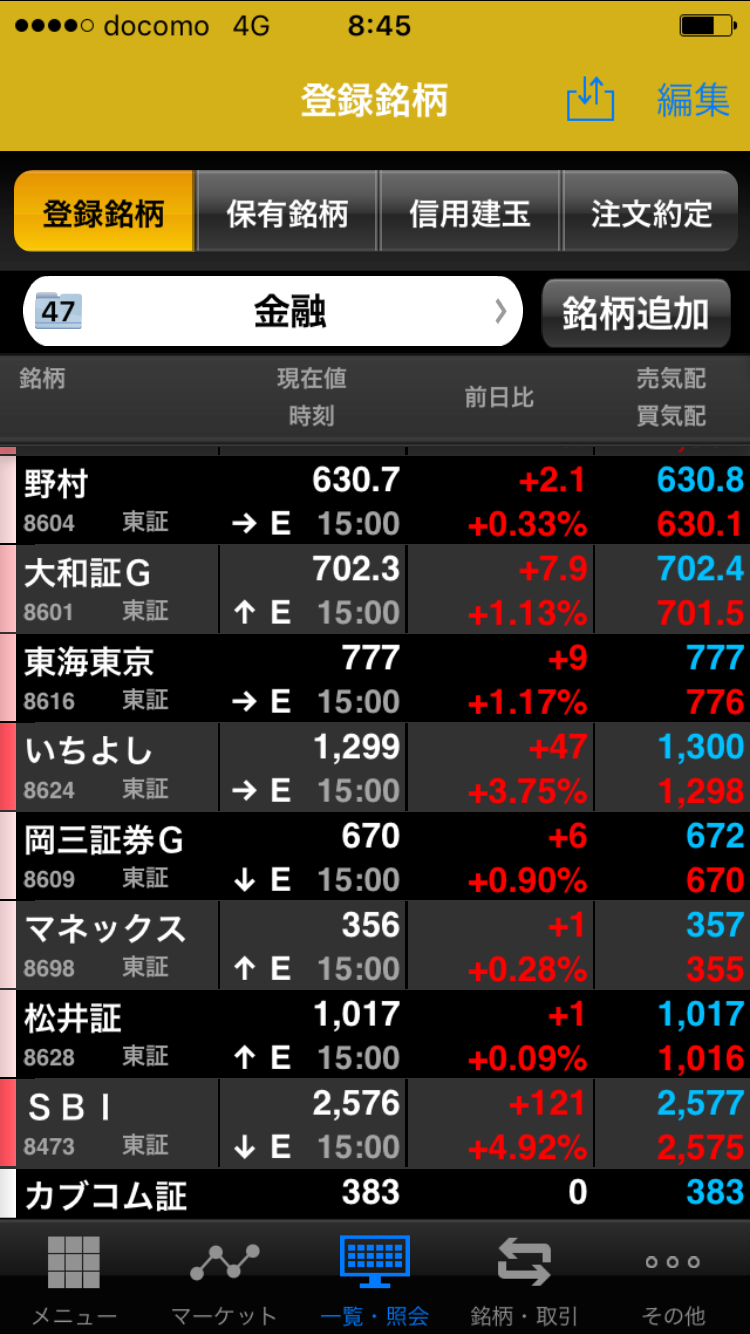750x1334 pixels.
Task: Tap the import/export icon next to 編集
Action: [592, 98]
